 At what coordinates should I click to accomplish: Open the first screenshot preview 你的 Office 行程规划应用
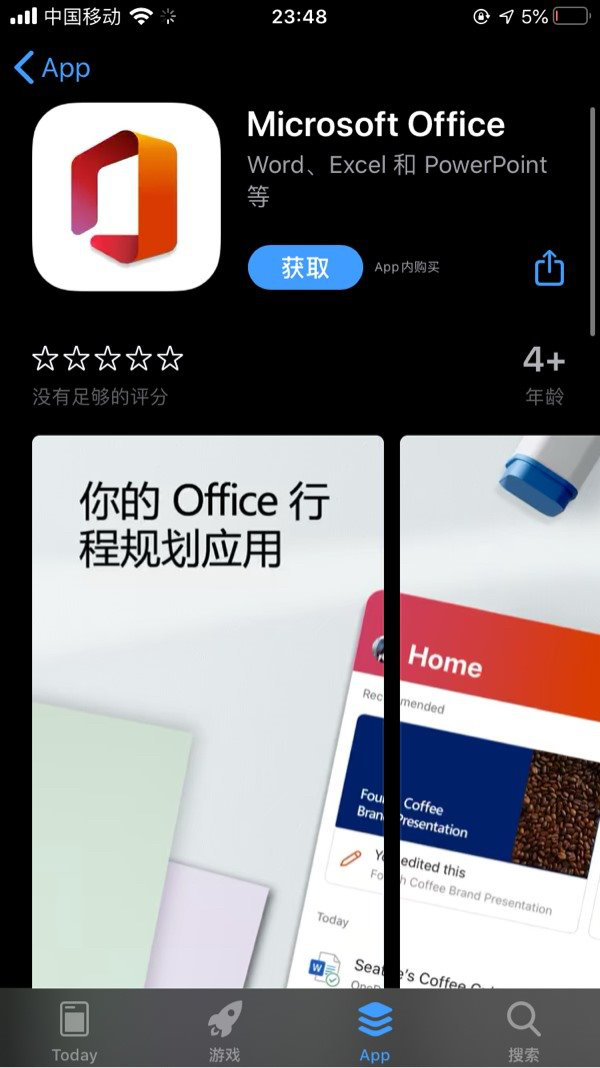coord(208,710)
